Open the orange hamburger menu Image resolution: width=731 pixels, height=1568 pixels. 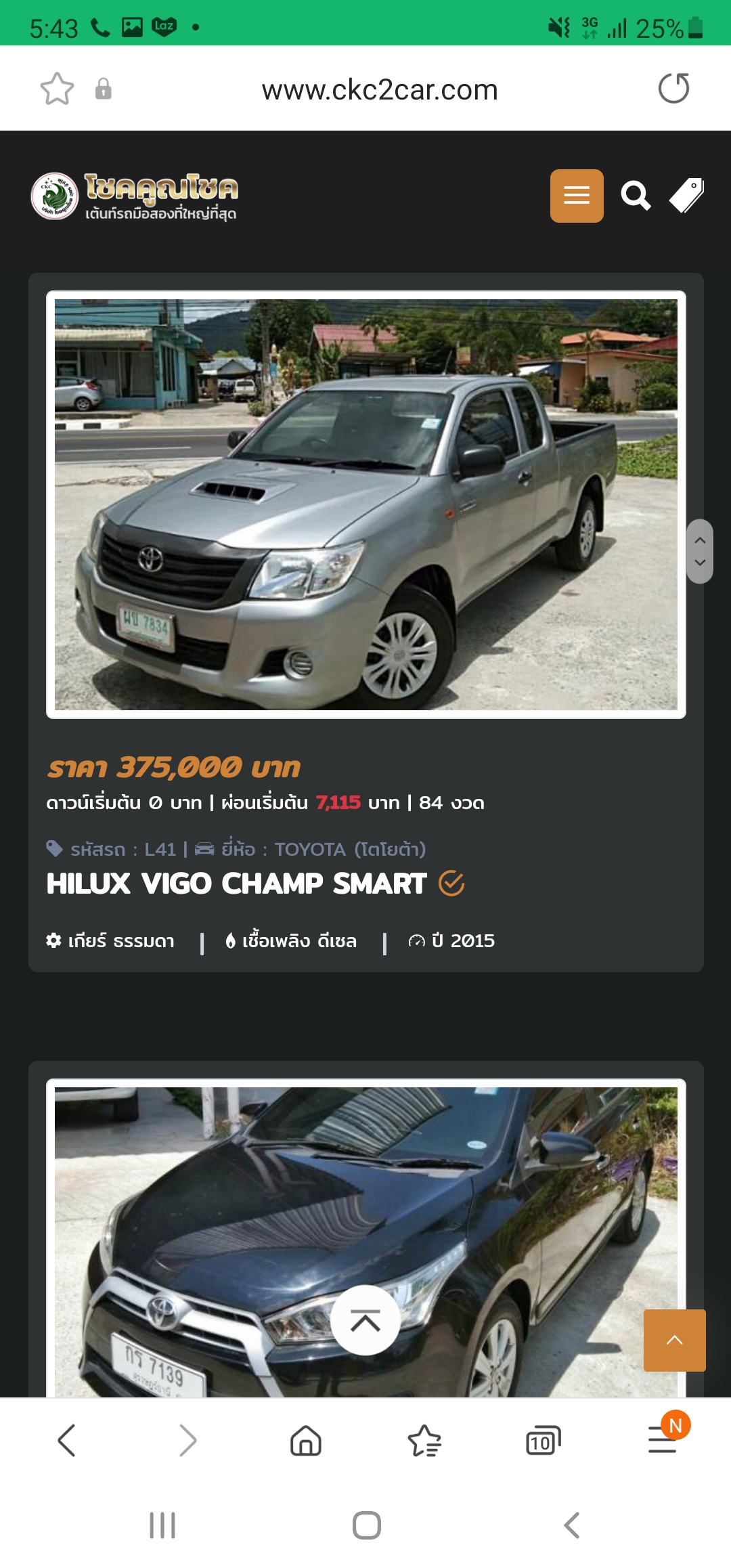(x=577, y=196)
